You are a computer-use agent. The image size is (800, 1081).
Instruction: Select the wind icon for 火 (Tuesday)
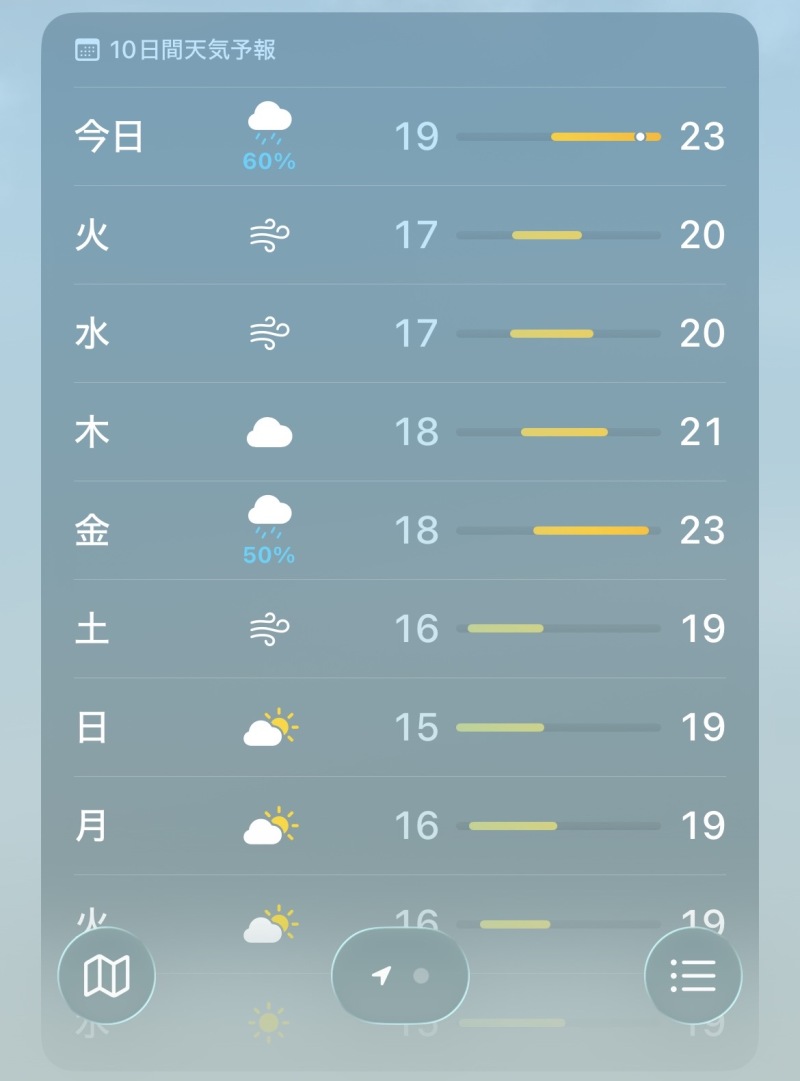tap(267, 234)
